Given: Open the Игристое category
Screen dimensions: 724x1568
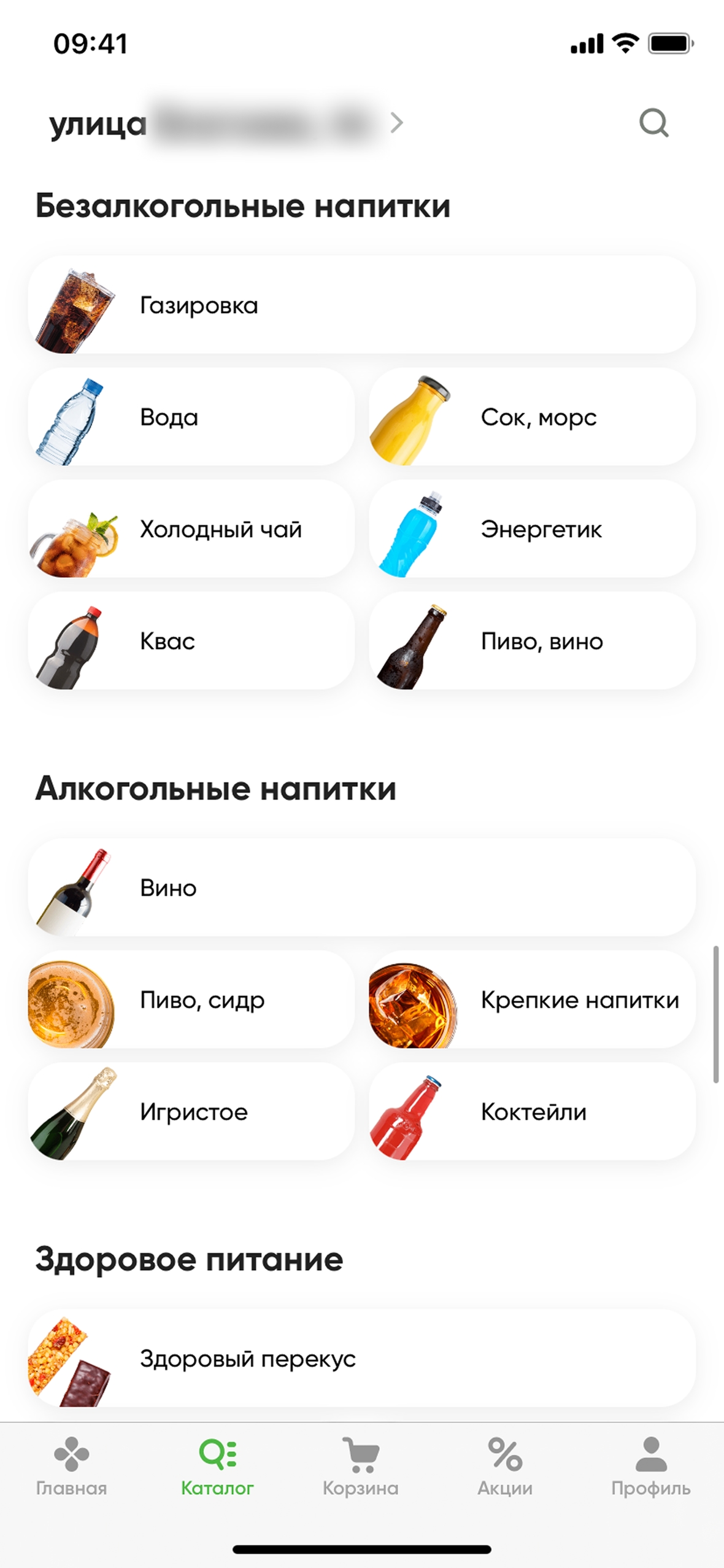Looking at the screenshot, I should 191,1111.
